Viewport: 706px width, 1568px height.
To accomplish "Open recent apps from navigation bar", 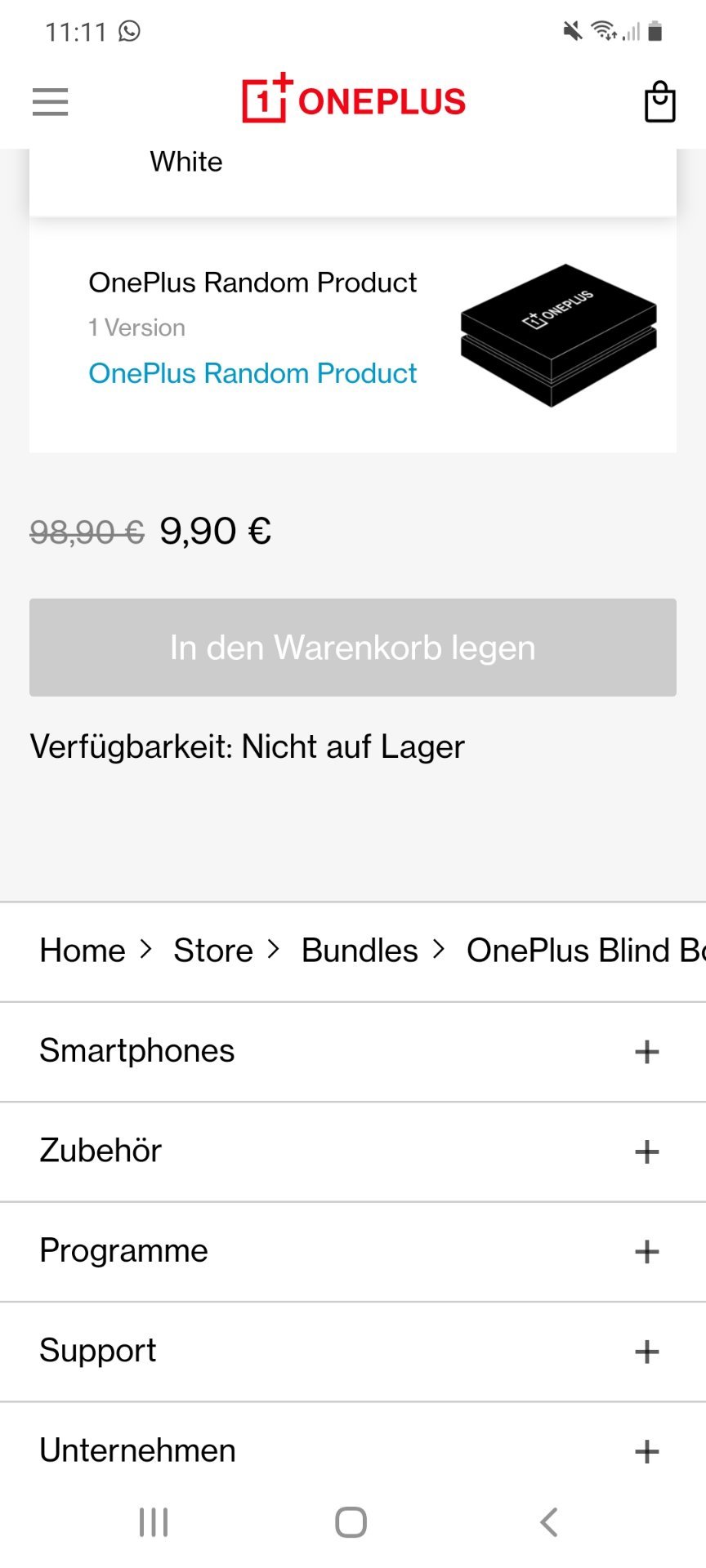I will pyautogui.click(x=154, y=1522).
